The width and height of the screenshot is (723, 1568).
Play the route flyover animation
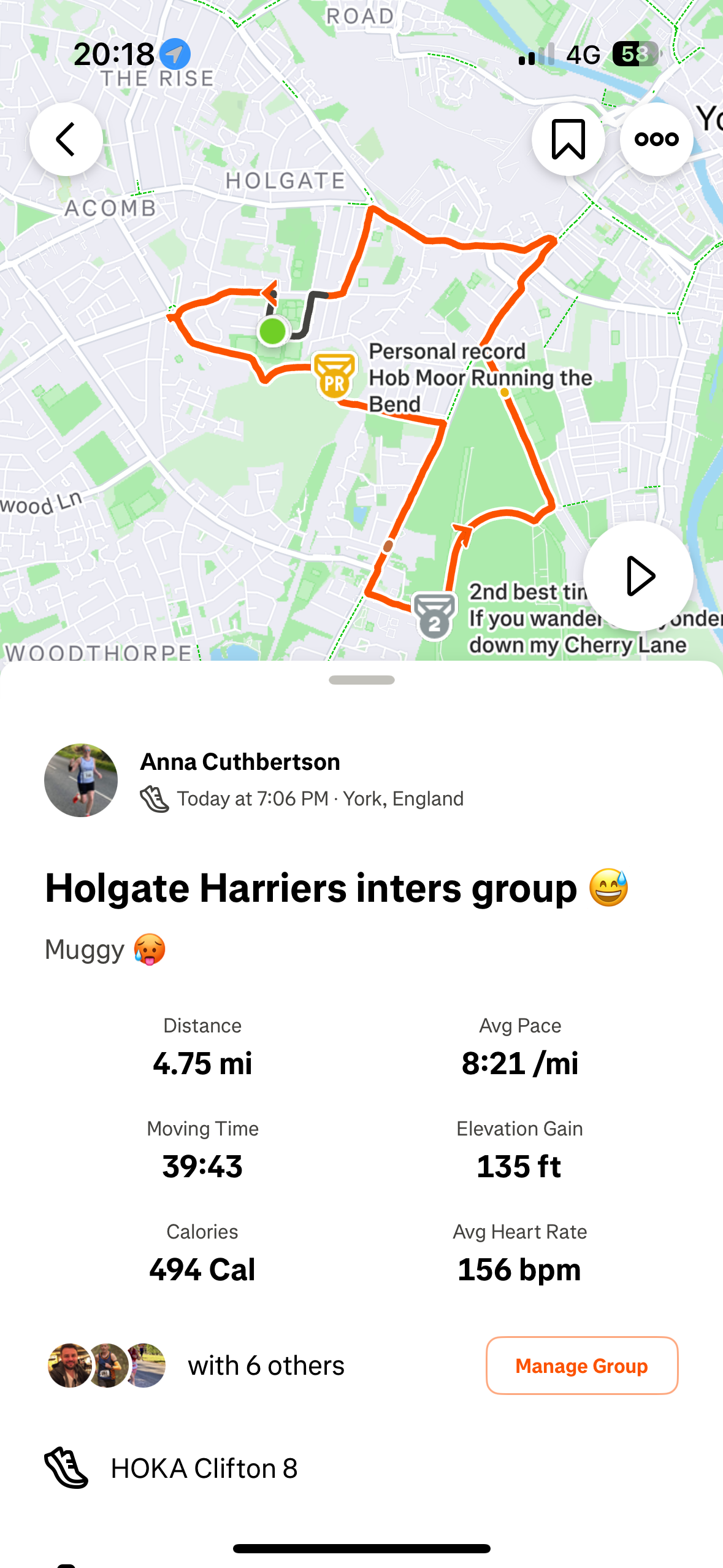pos(638,576)
